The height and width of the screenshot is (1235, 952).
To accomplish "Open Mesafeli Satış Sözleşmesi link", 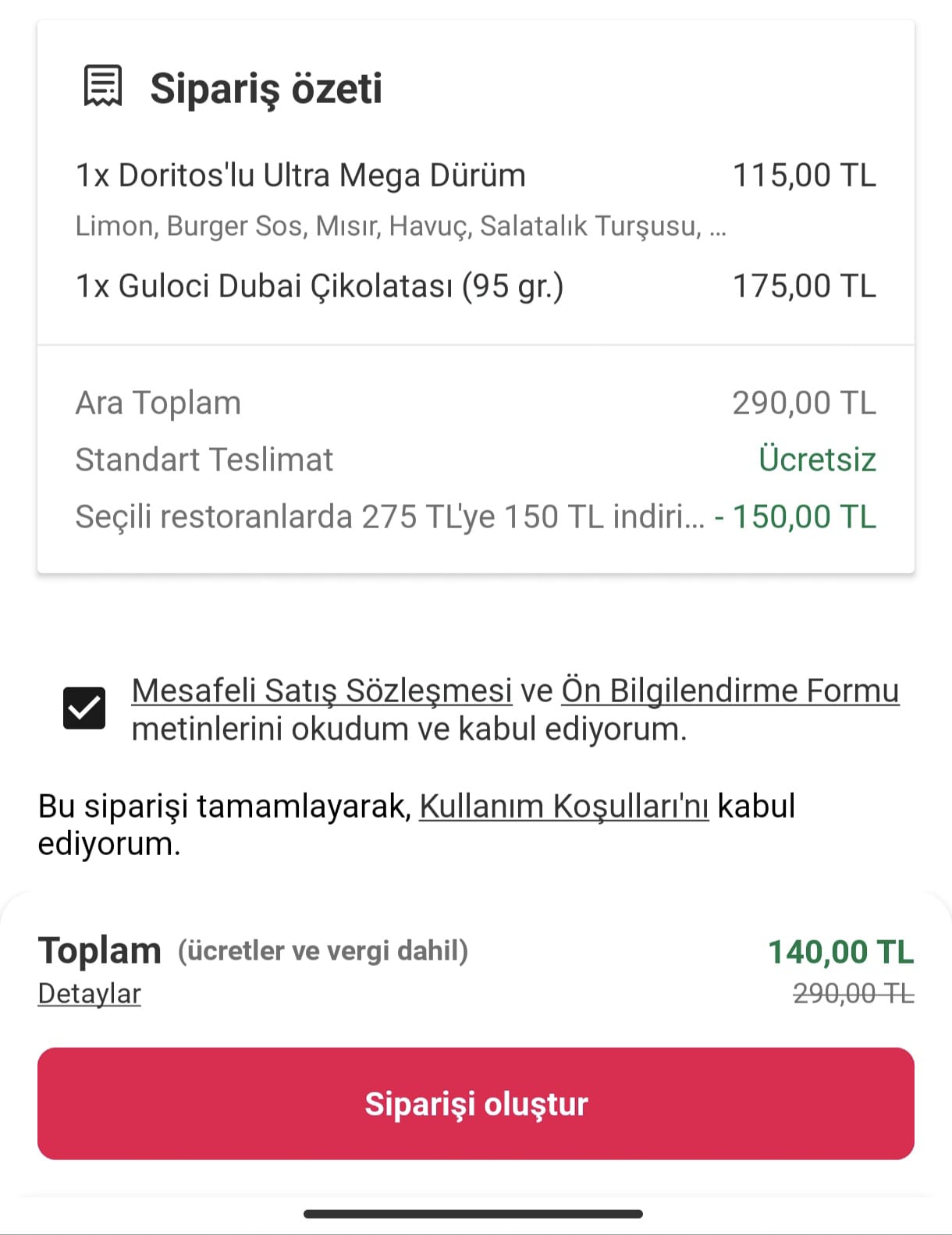I will [321, 691].
